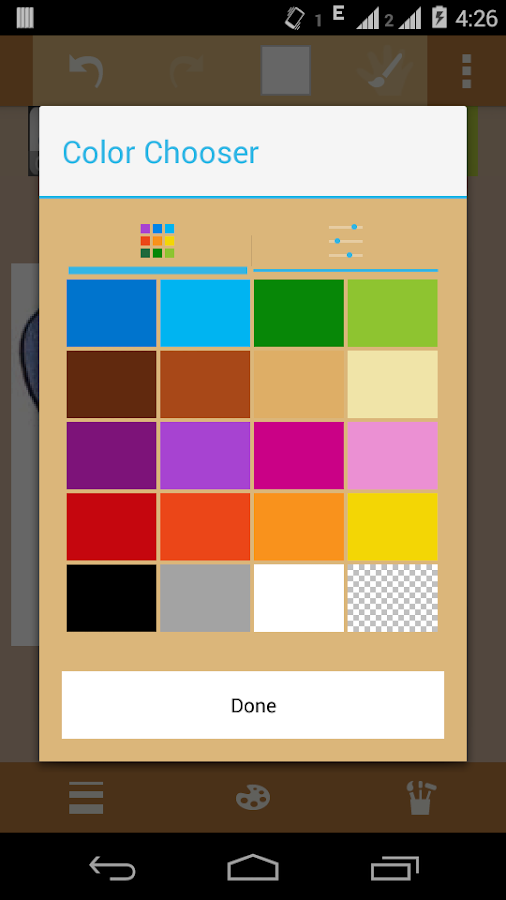Select the yellow swatch
This screenshot has height=900, width=506.
tap(392, 526)
